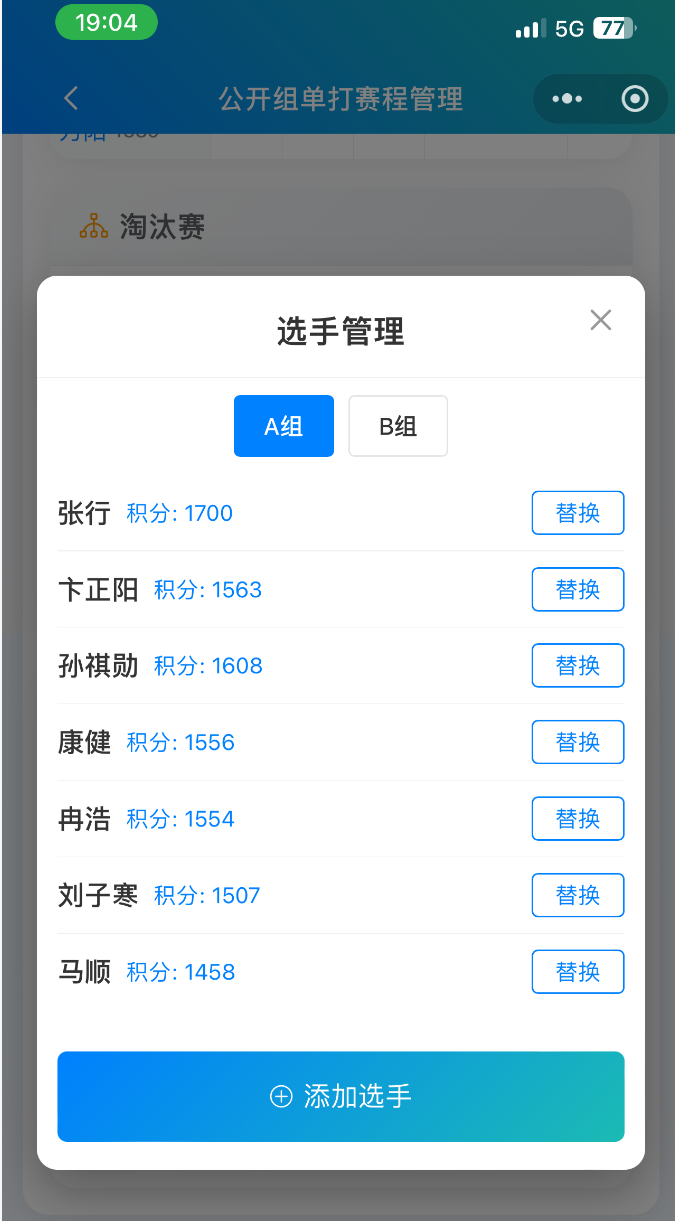Add a new player with 添加选手

coord(341,1097)
